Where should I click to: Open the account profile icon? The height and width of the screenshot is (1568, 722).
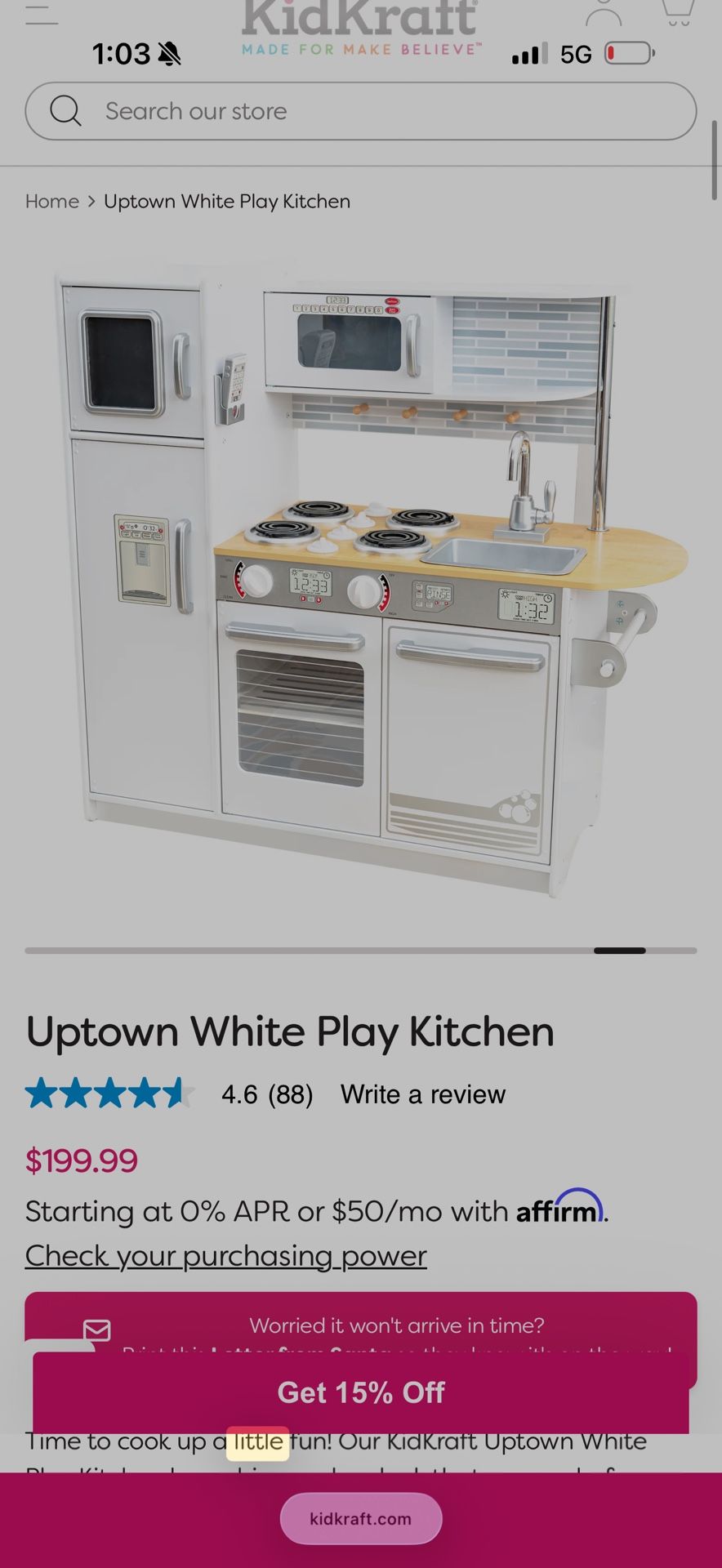pyautogui.click(x=604, y=12)
